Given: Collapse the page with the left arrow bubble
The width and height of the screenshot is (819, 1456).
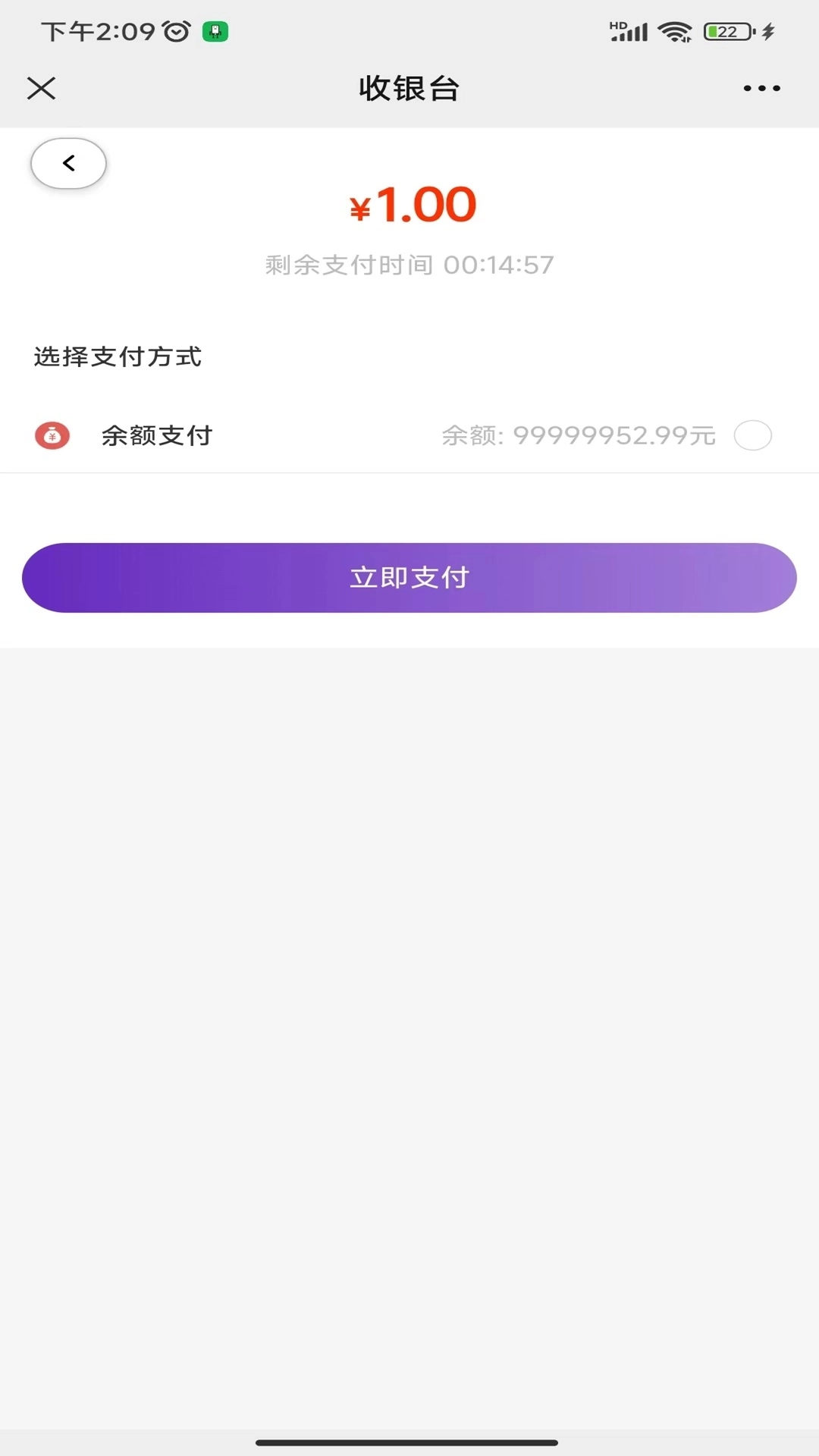Looking at the screenshot, I should pos(68,162).
